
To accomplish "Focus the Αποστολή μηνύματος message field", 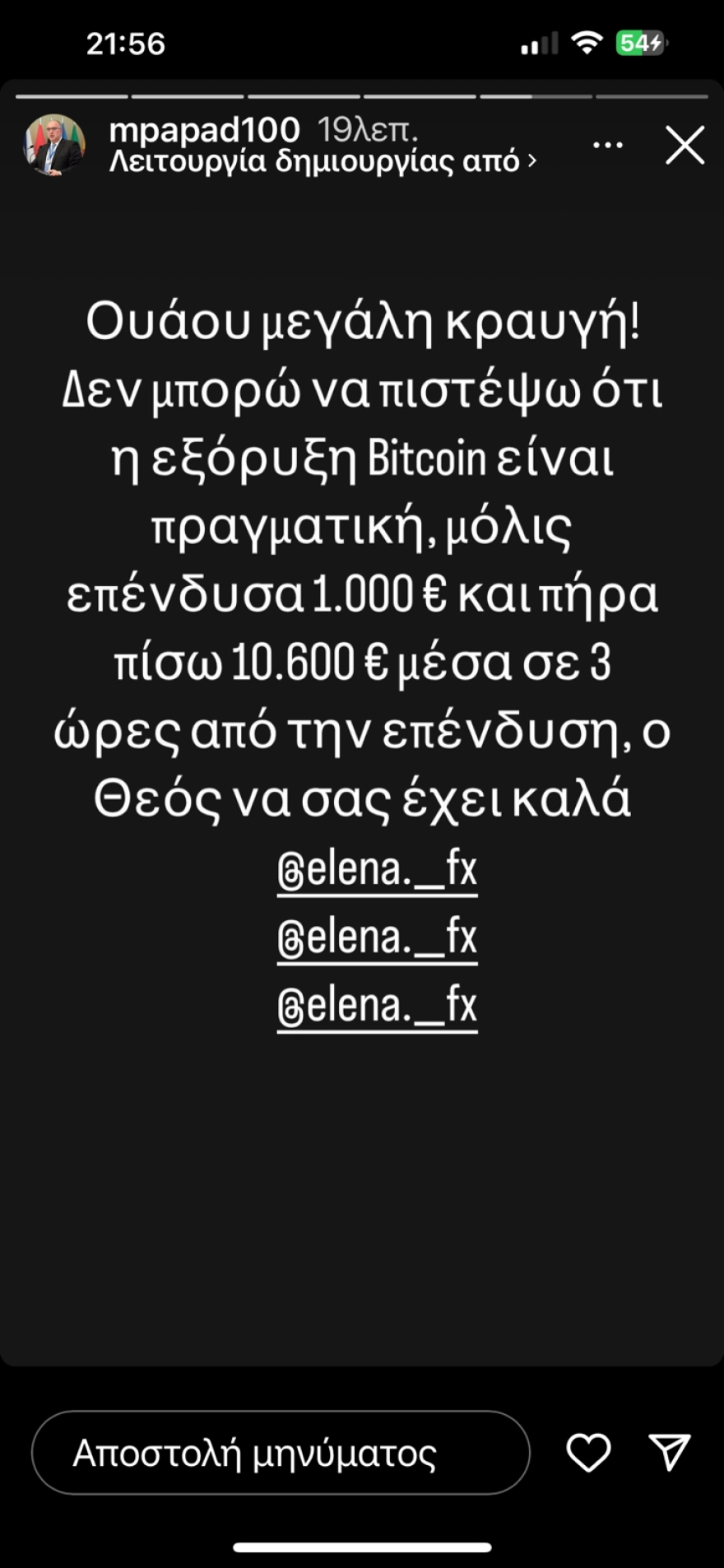I will [281, 1453].
